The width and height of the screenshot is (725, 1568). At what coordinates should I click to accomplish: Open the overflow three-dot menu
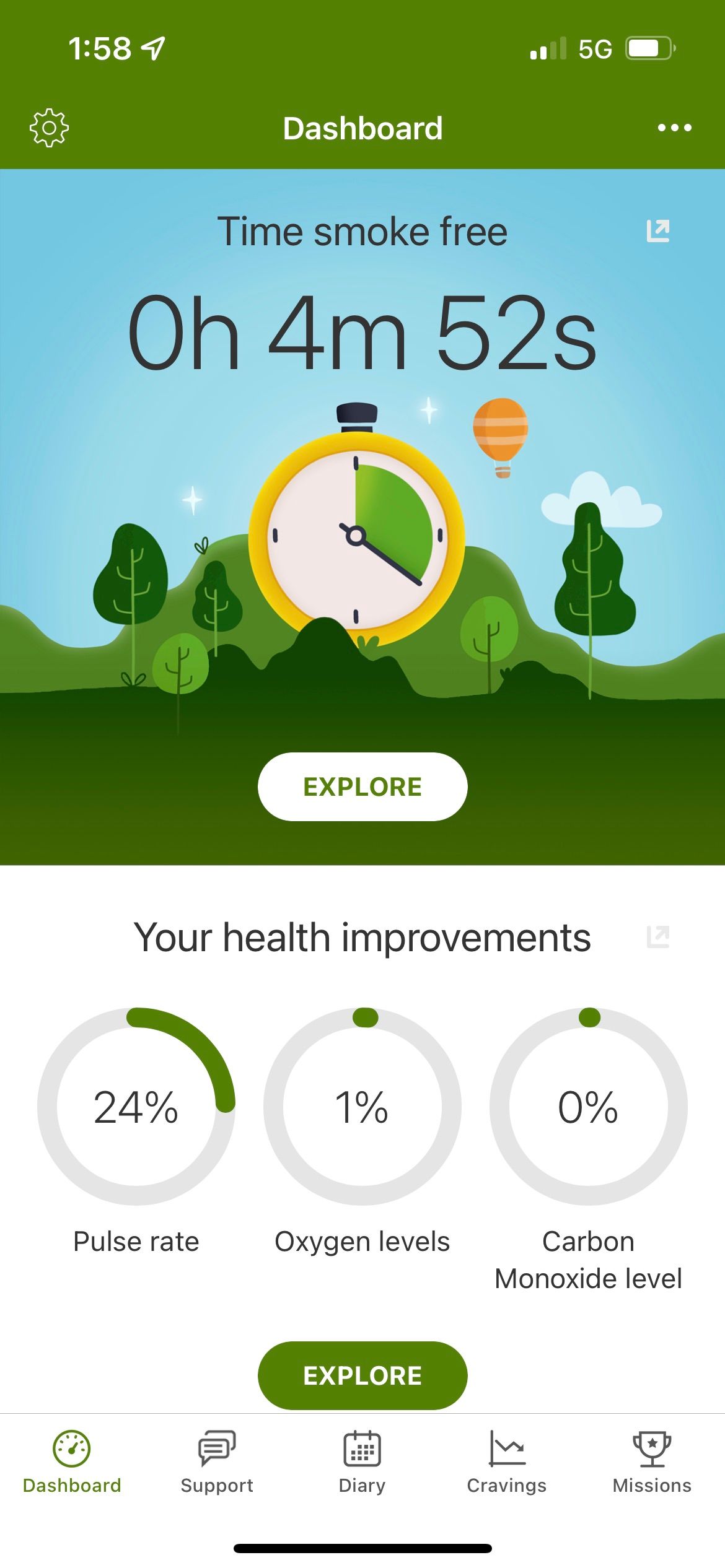pyautogui.click(x=675, y=128)
